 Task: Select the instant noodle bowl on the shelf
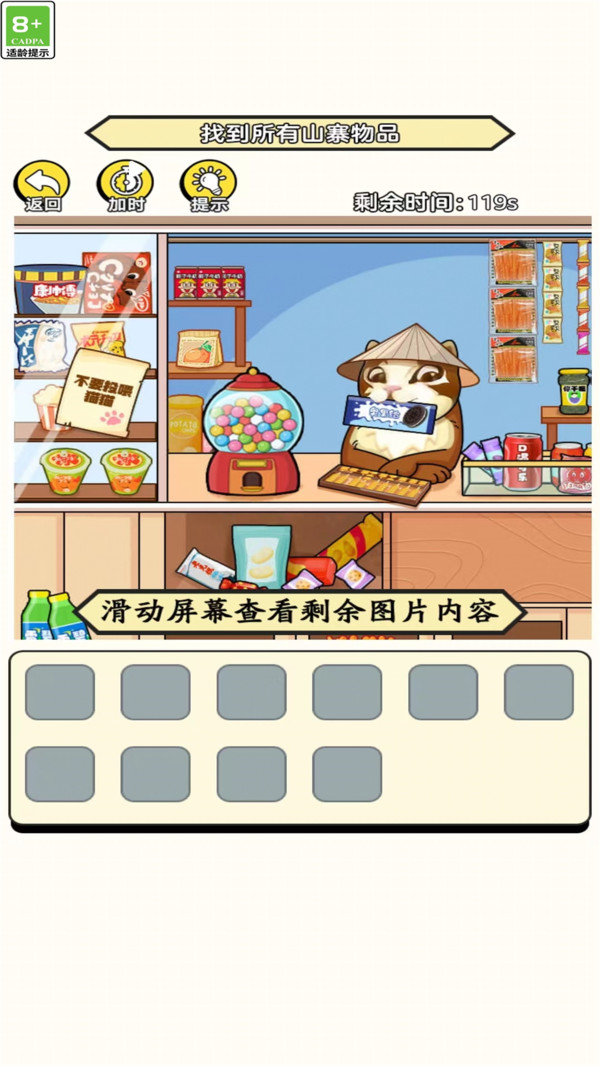[x=47, y=289]
